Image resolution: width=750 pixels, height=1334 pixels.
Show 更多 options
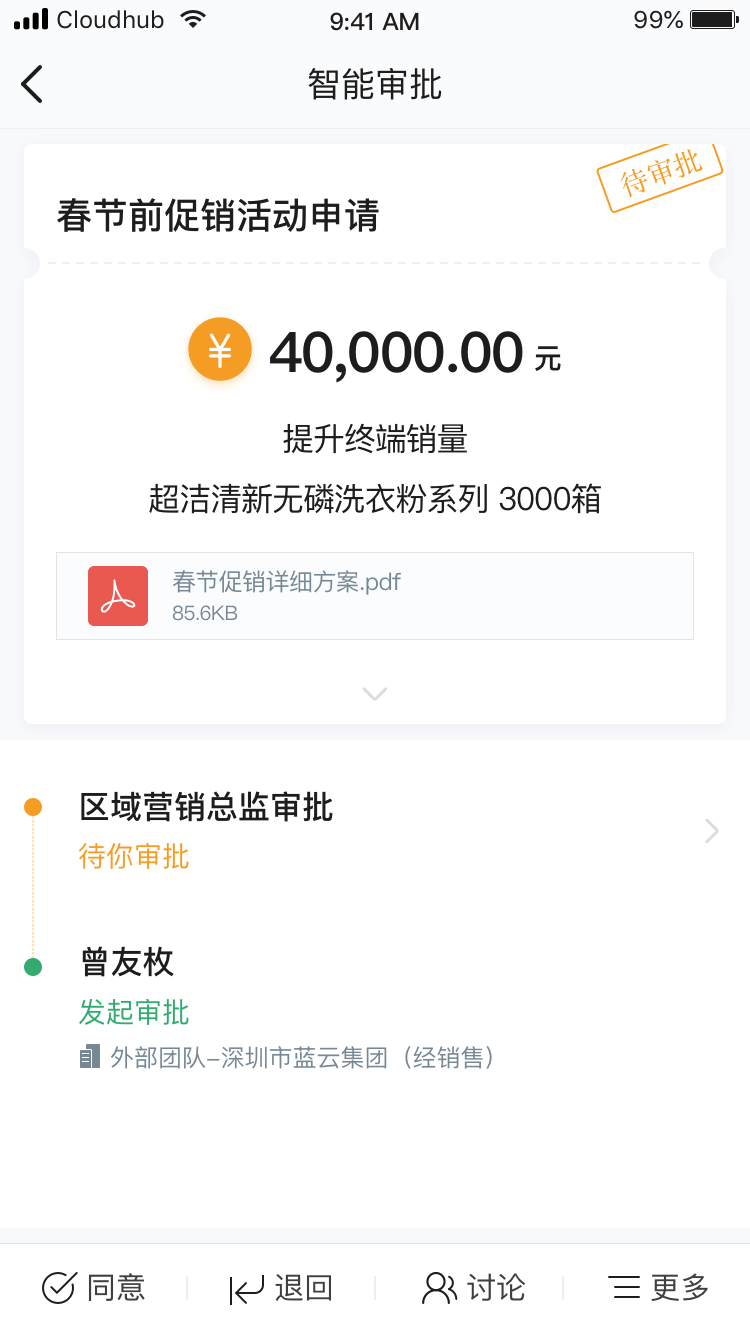click(x=659, y=1287)
